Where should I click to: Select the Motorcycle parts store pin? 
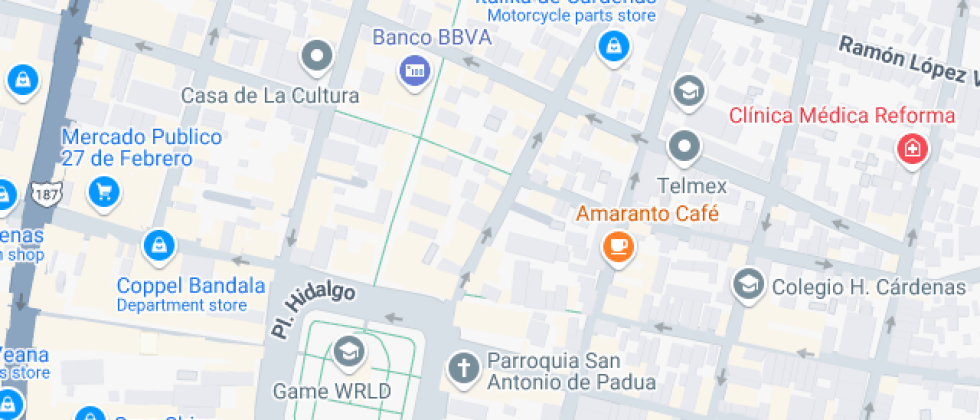(x=612, y=45)
